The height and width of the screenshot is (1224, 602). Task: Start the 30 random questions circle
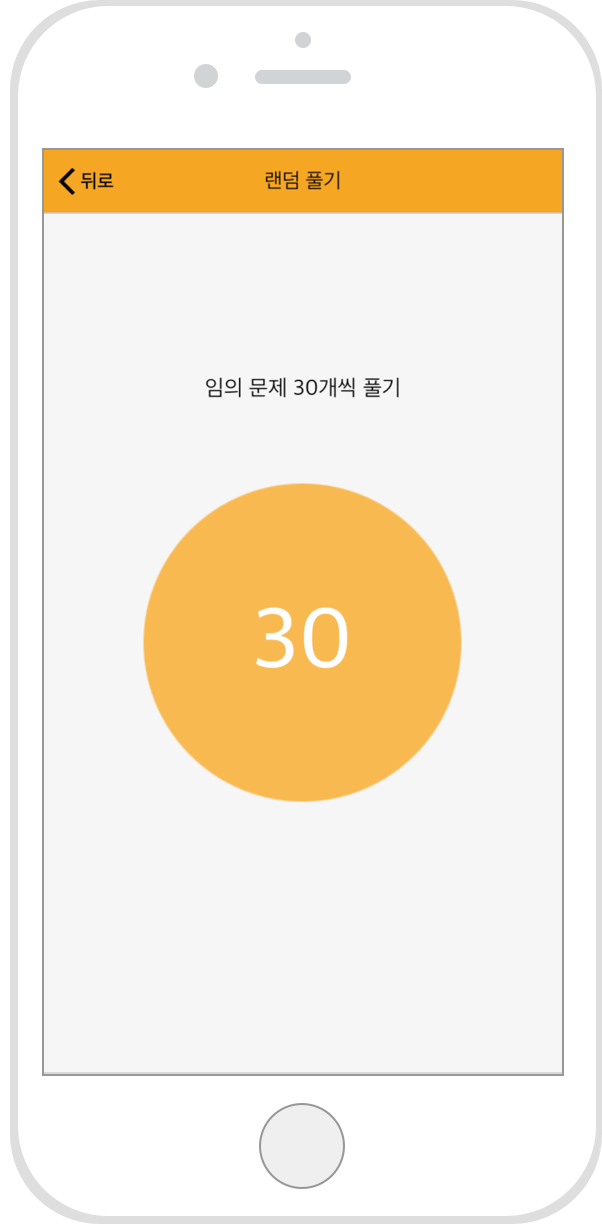pos(302,642)
